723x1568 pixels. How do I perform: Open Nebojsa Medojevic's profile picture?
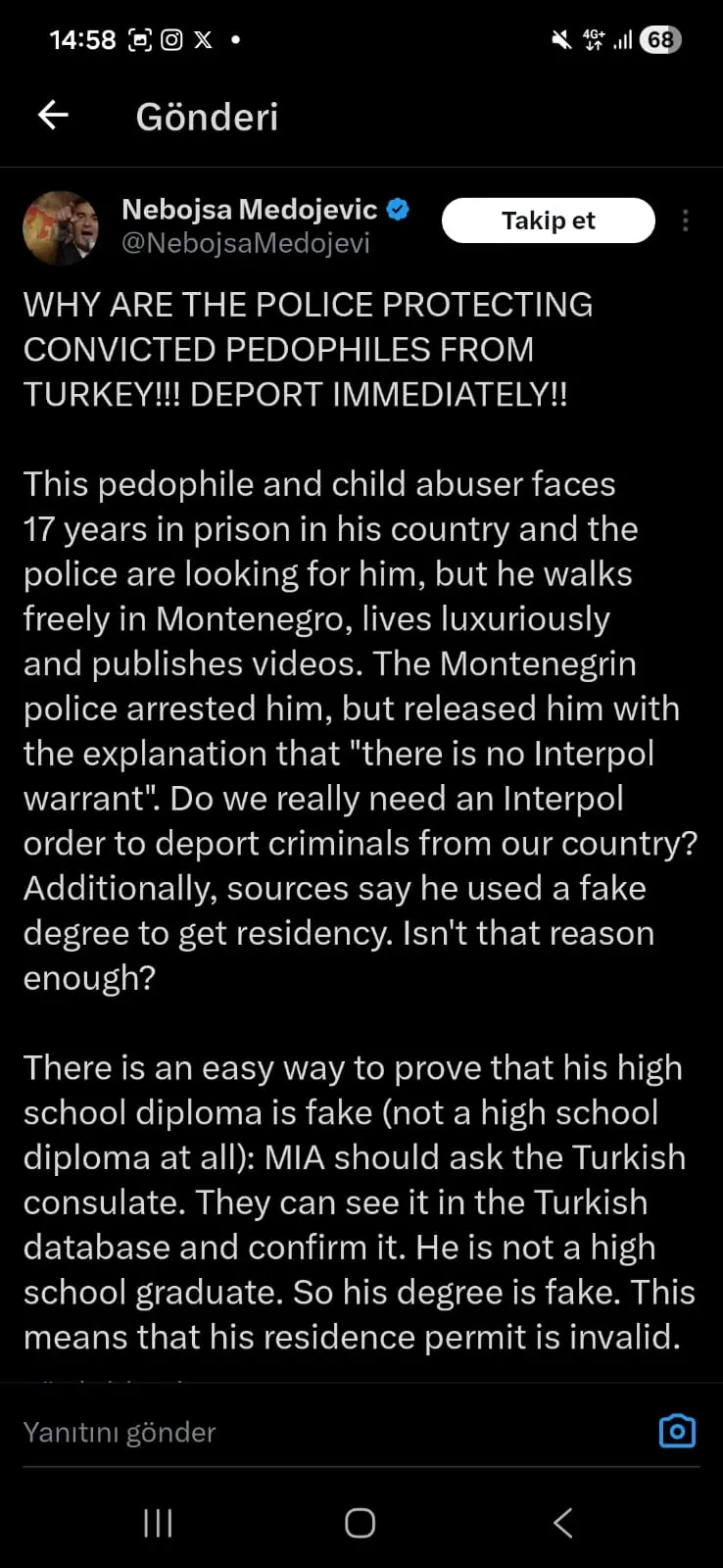[61, 227]
